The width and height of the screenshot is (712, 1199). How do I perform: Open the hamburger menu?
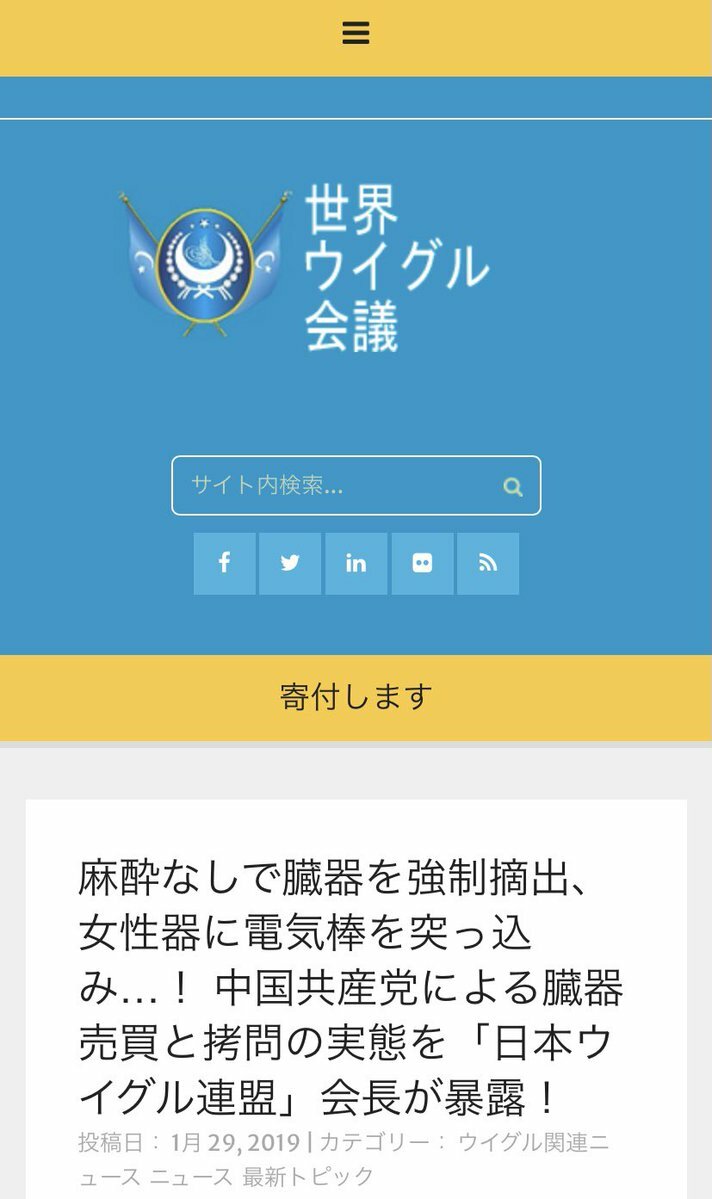click(x=356, y=33)
